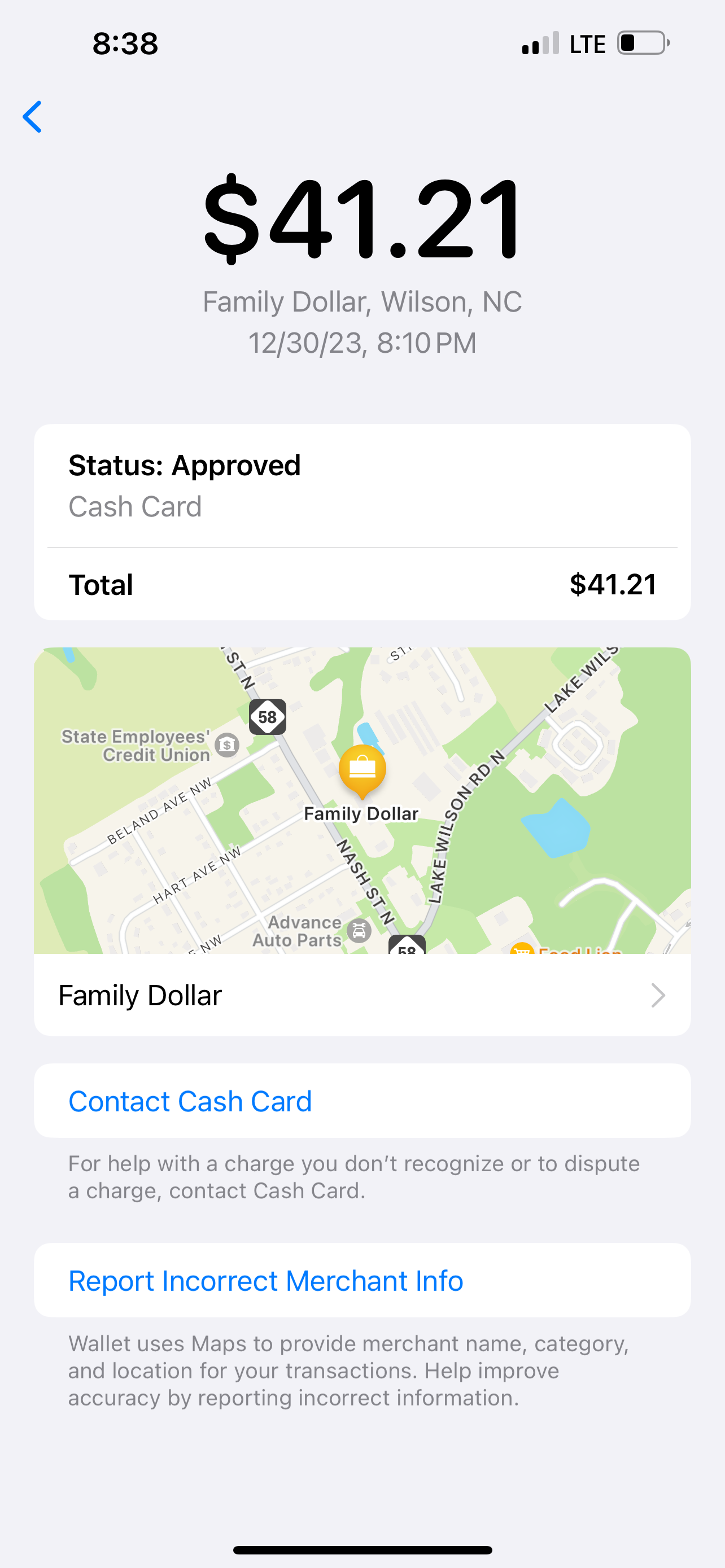Go back using the blue arrow
Image resolution: width=725 pixels, height=1568 pixels.
coord(33,117)
